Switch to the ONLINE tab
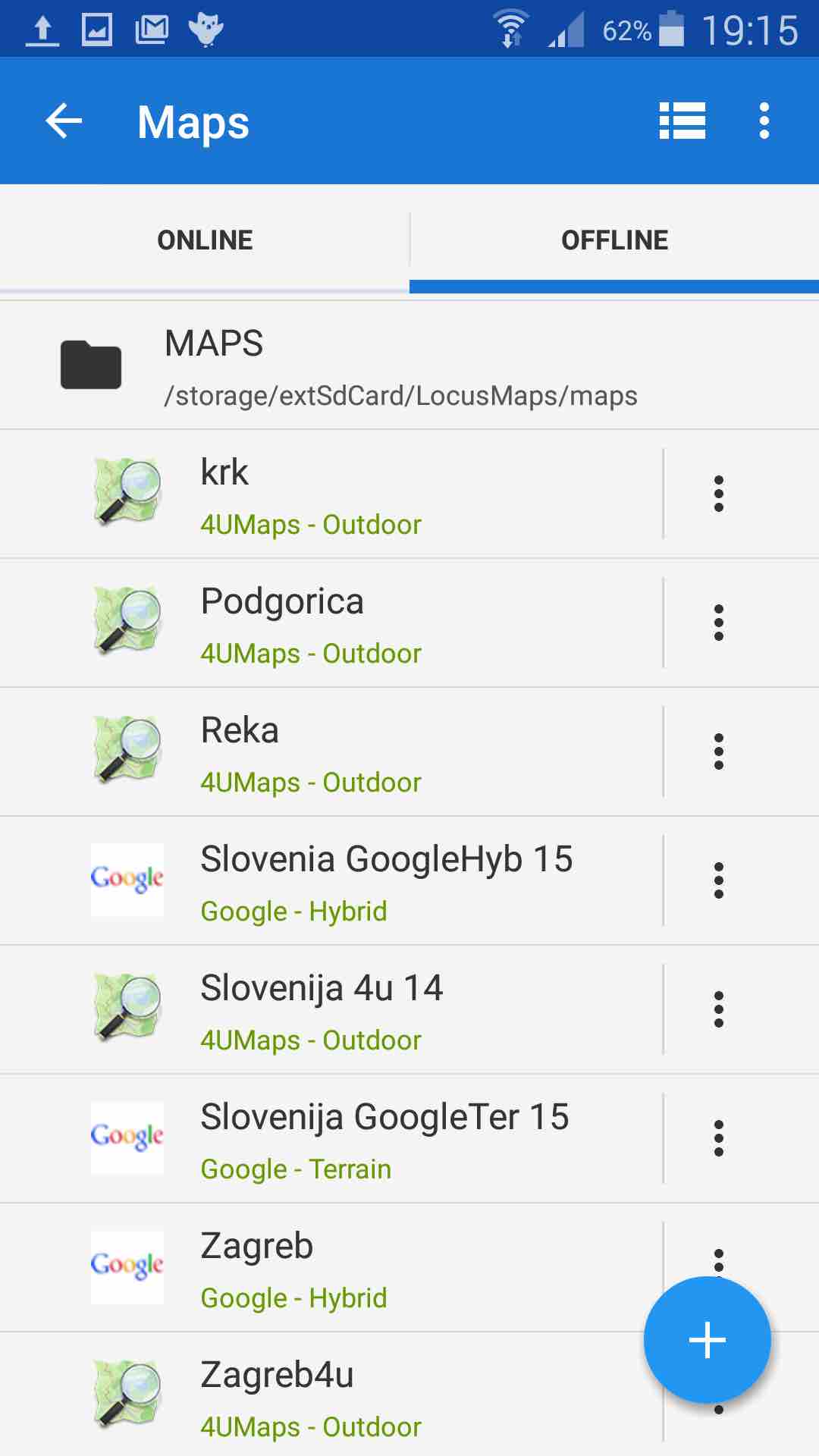Viewport: 819px width, 1456px height. coord(205,240)
